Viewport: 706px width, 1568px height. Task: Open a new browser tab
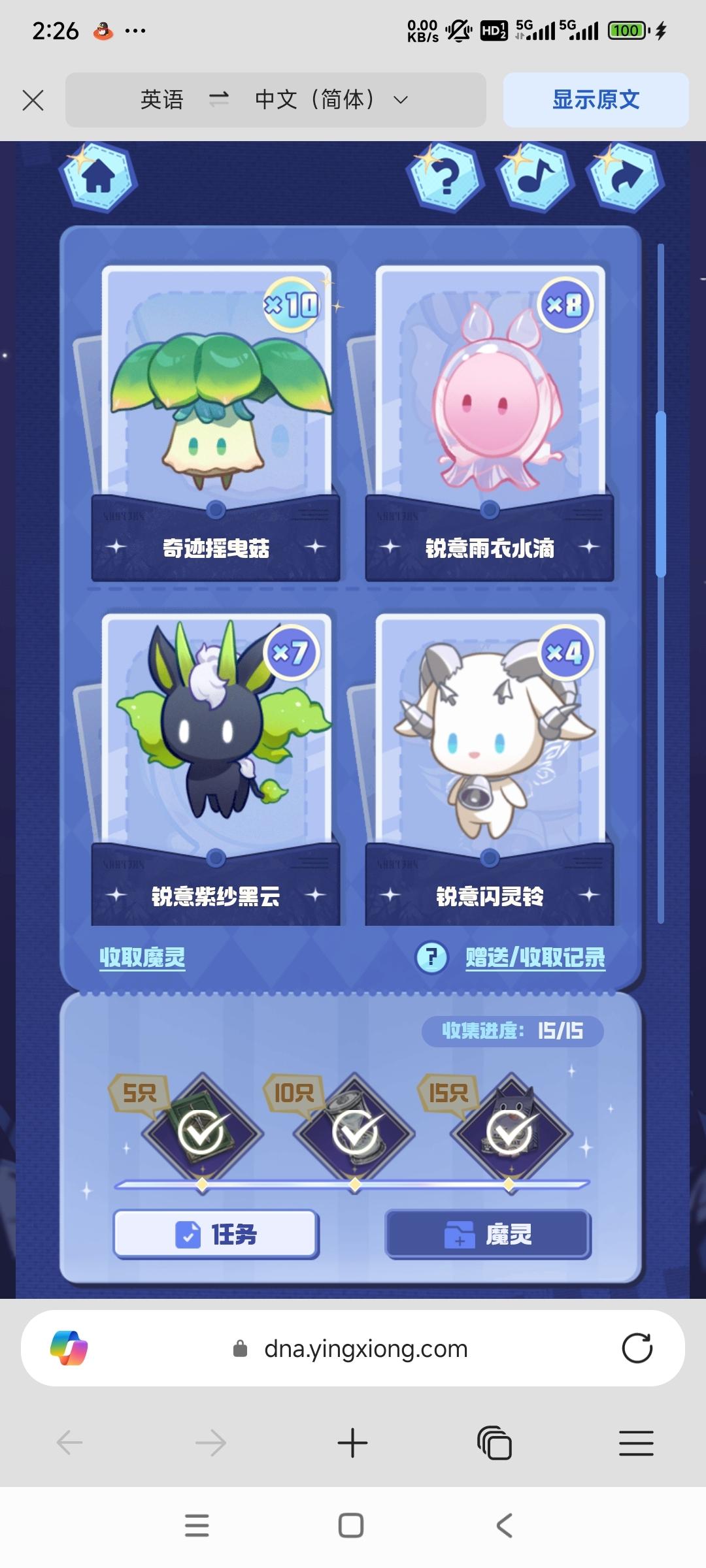point(353,1443)
